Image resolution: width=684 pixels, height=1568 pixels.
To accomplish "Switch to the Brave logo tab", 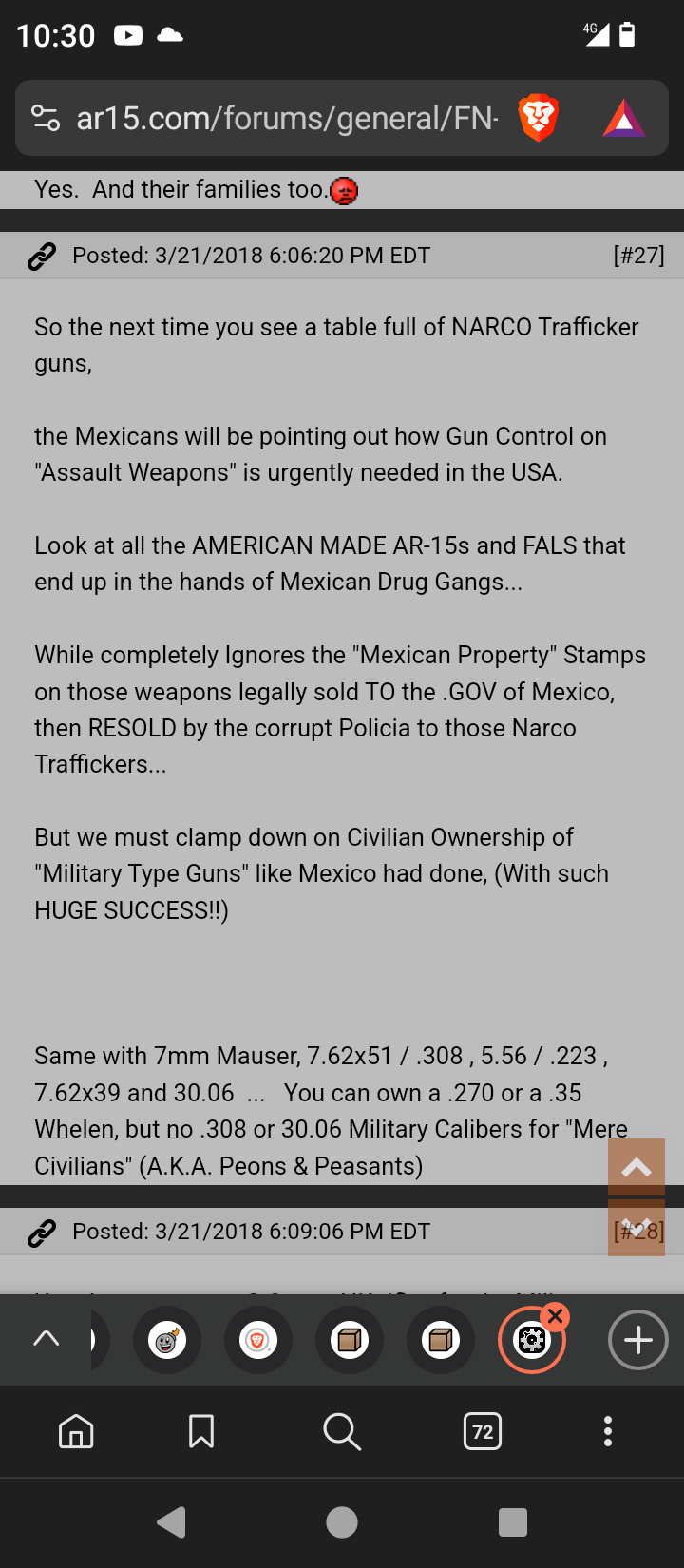I will (258, 1340).
